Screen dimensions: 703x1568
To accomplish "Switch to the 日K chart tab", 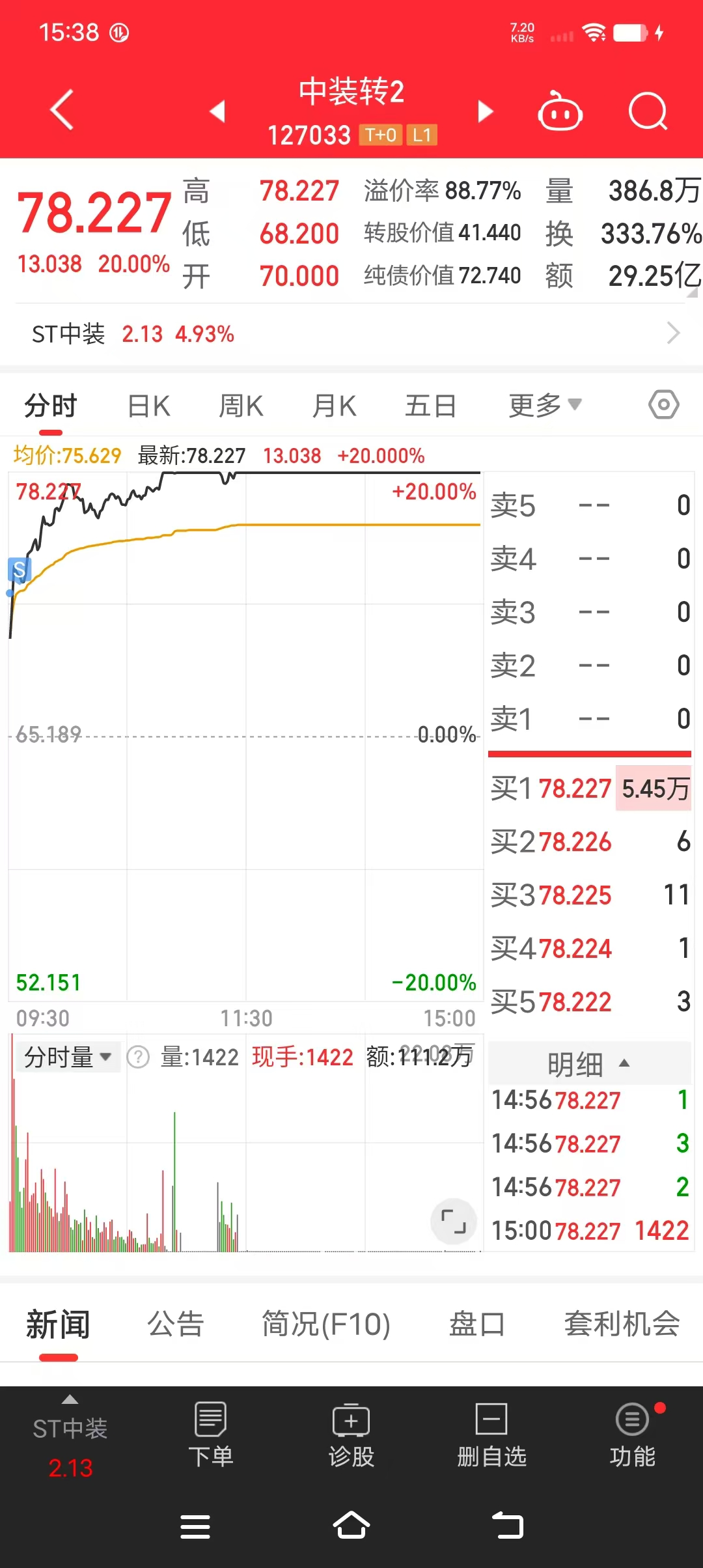I will tap(148, 406).
